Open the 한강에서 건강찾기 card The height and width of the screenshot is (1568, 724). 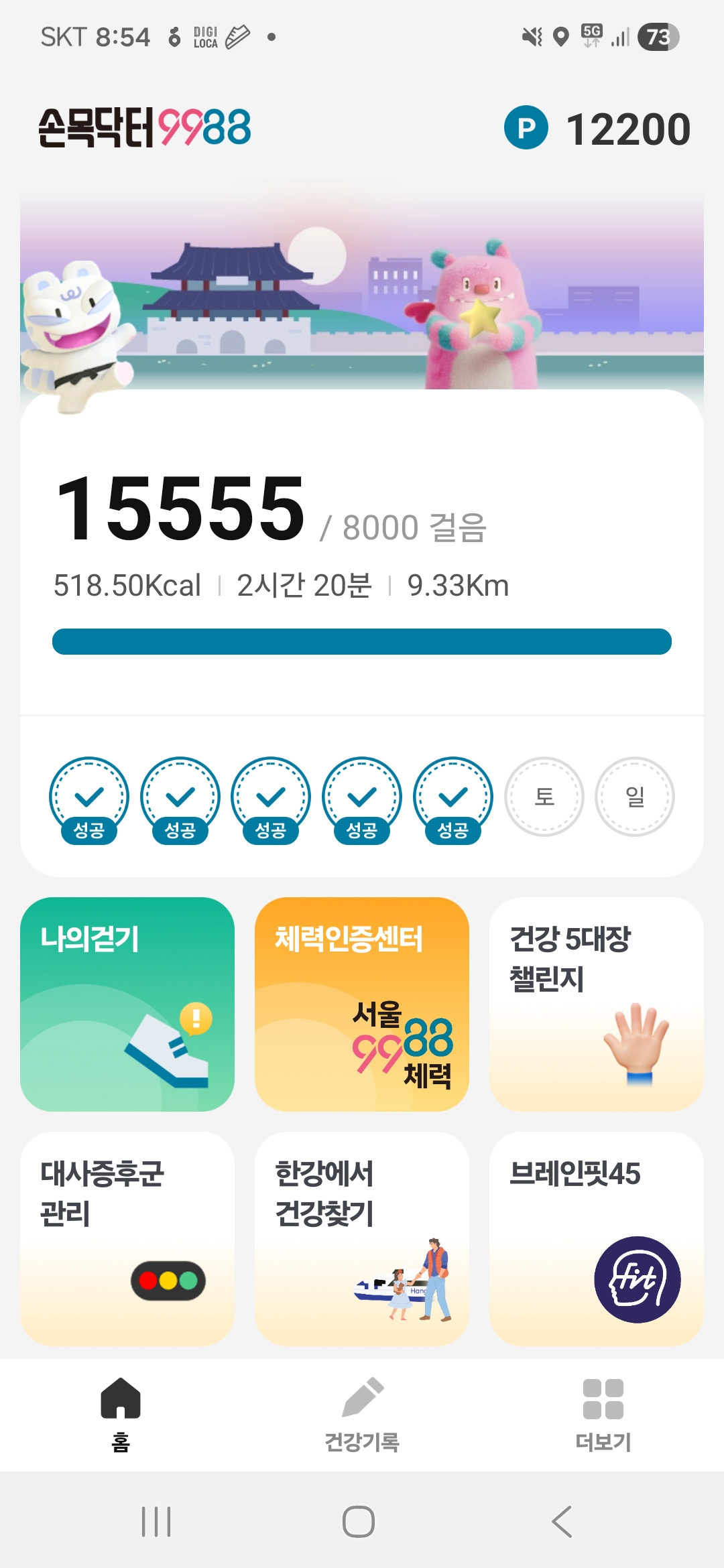(362, 1238)
